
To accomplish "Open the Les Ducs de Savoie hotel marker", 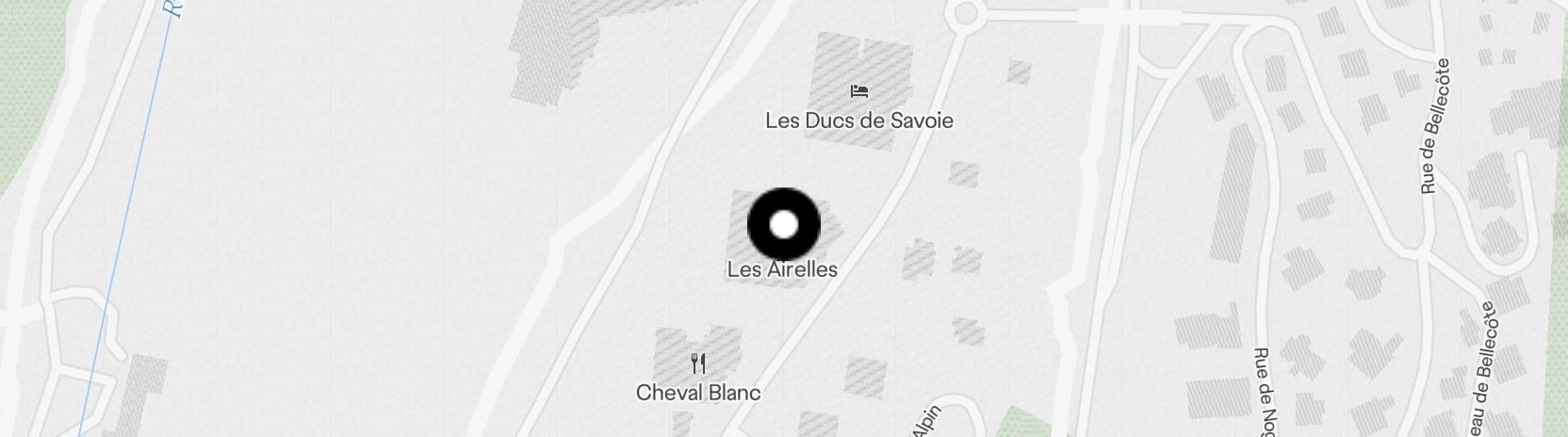I will [x=858, y=92].
